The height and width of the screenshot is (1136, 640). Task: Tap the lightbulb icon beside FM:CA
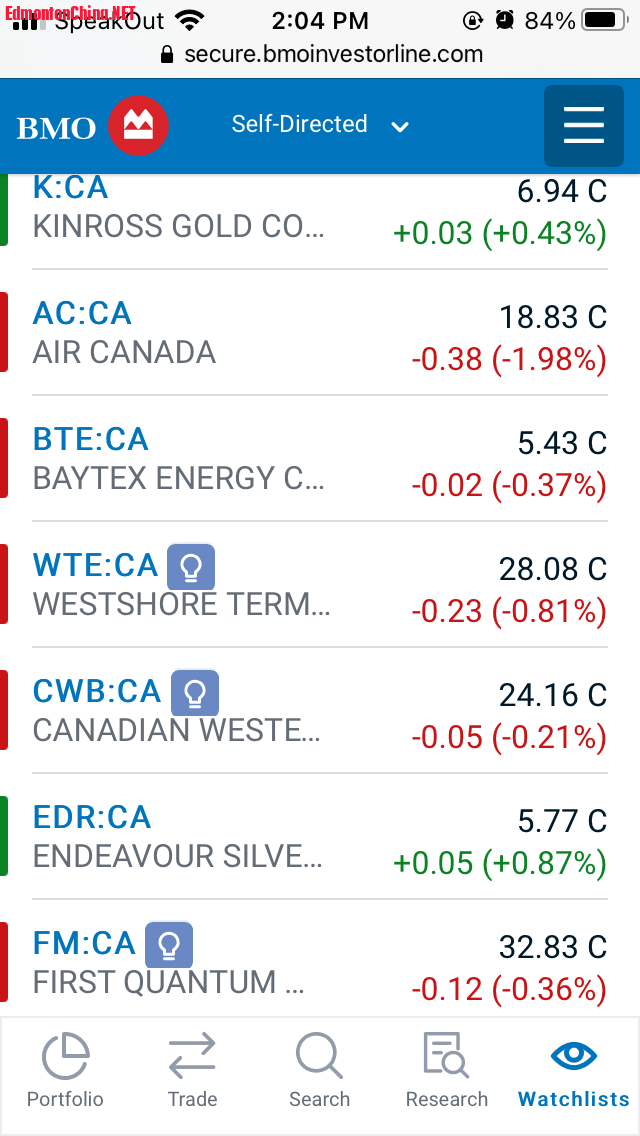tap(169, 945)
